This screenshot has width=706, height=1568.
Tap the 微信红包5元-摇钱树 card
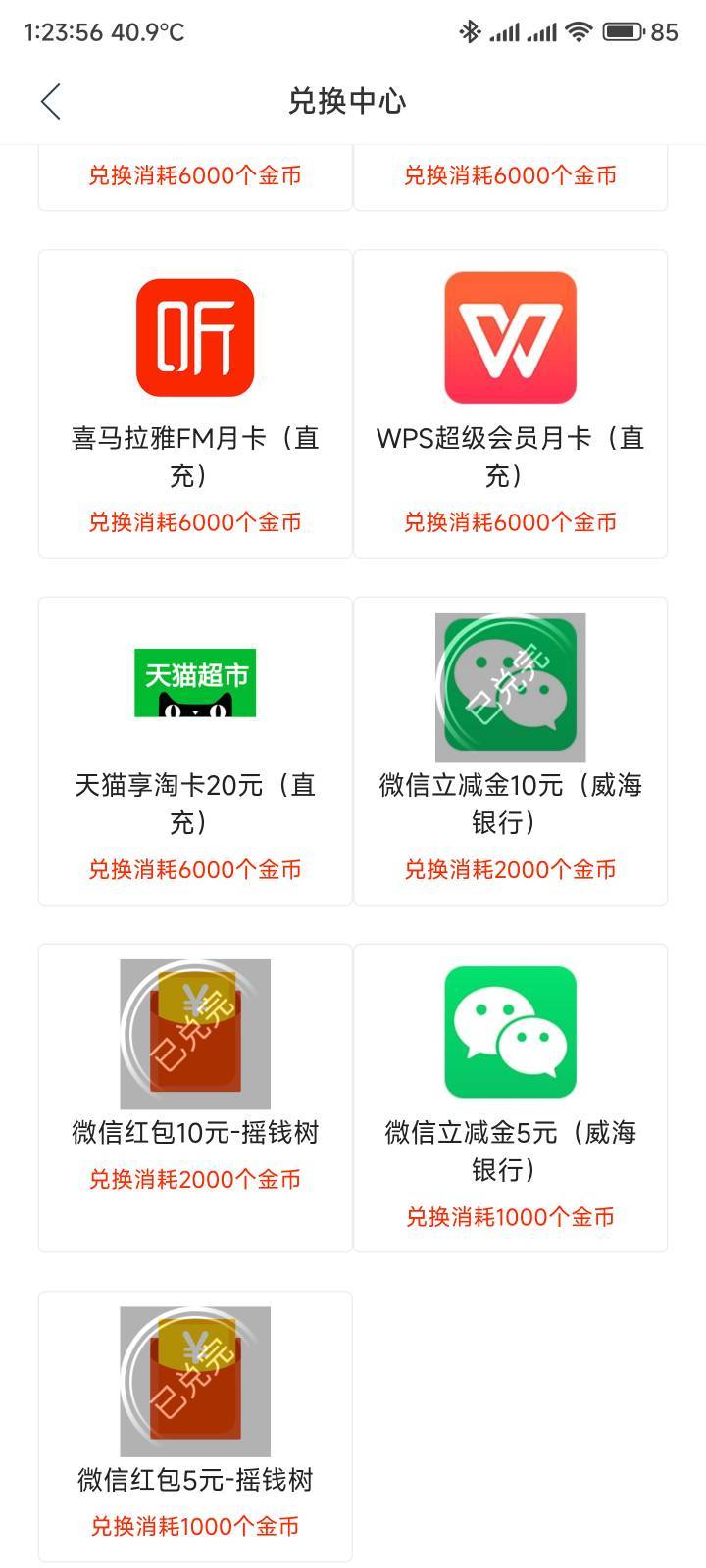coord(195,1426)
